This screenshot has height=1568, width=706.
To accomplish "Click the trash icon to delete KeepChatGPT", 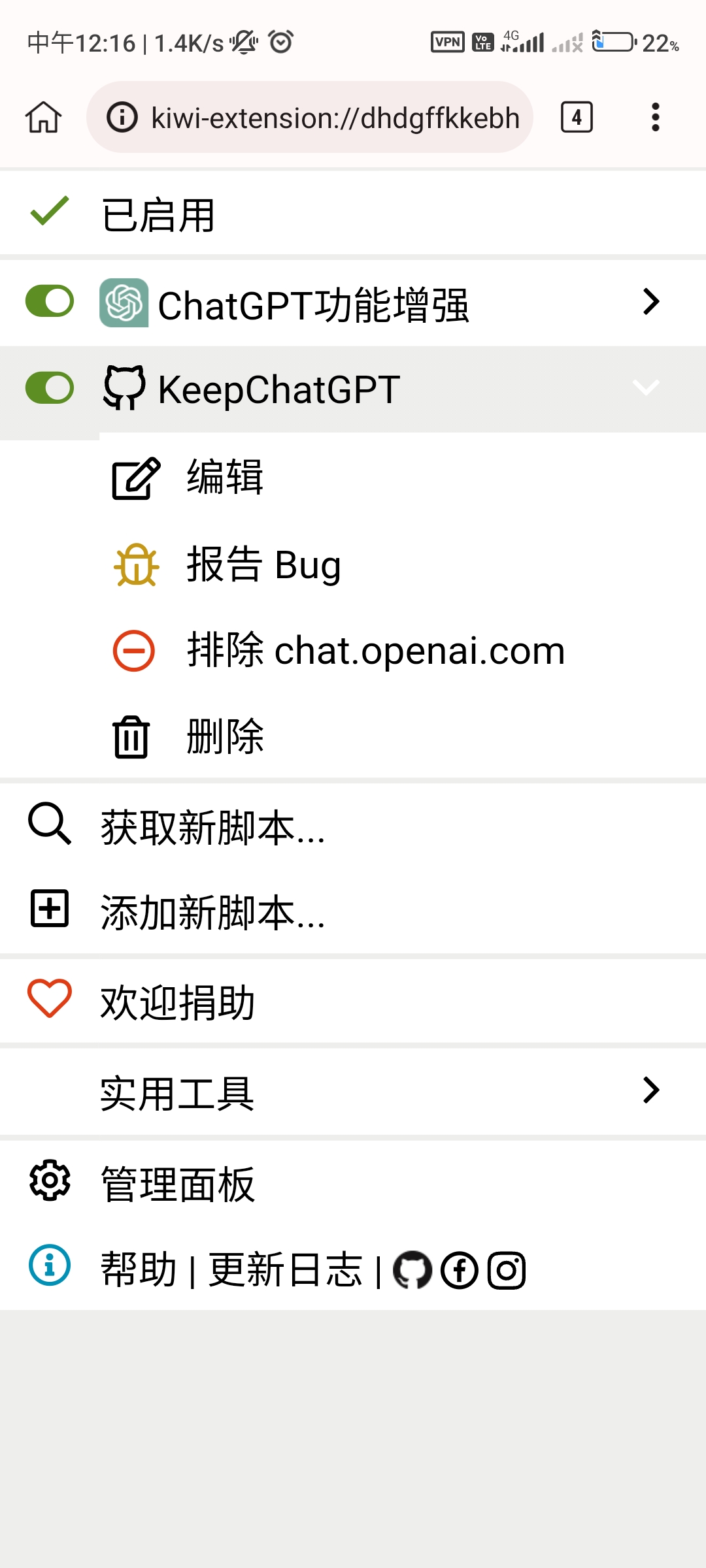I will pos(130,737).
